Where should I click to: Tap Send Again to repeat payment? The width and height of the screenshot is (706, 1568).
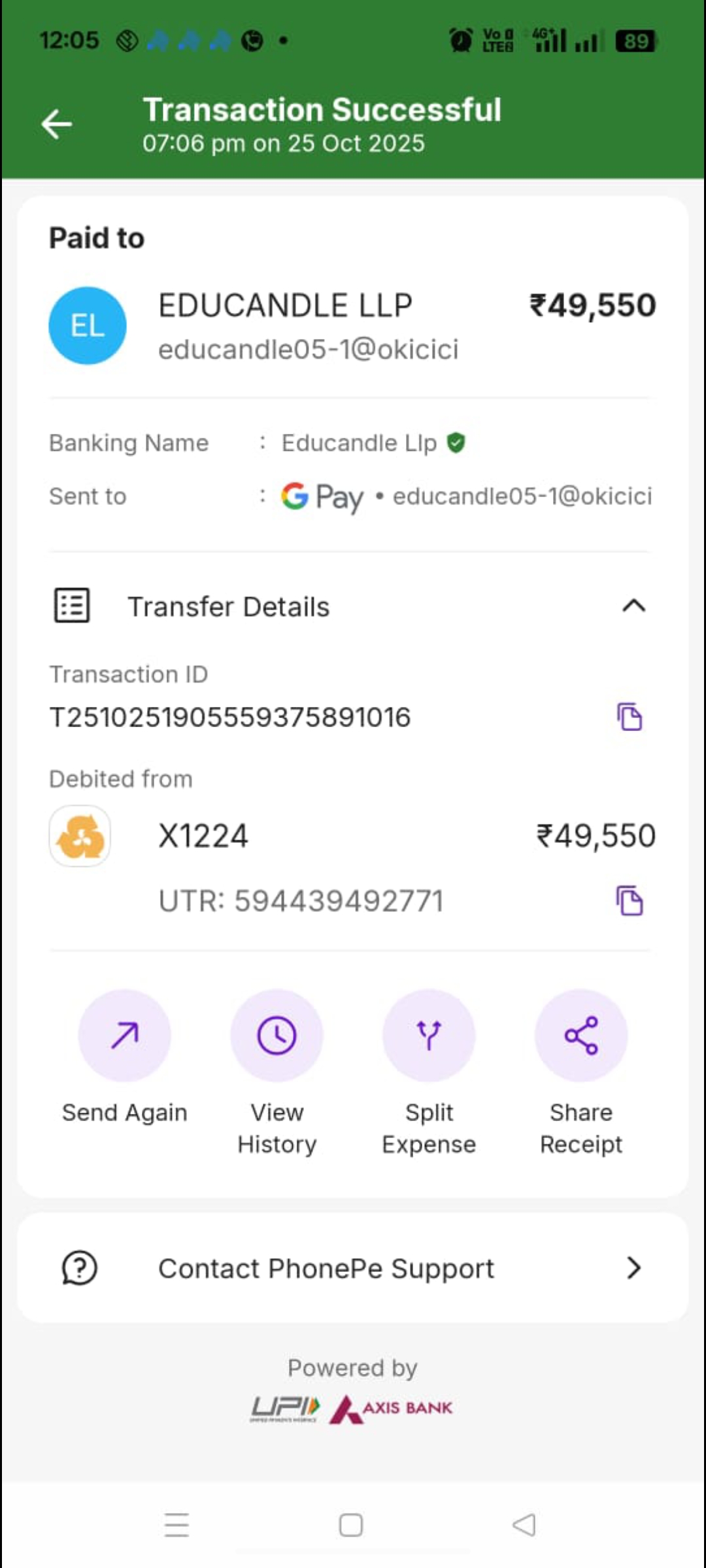[124, 1036]
